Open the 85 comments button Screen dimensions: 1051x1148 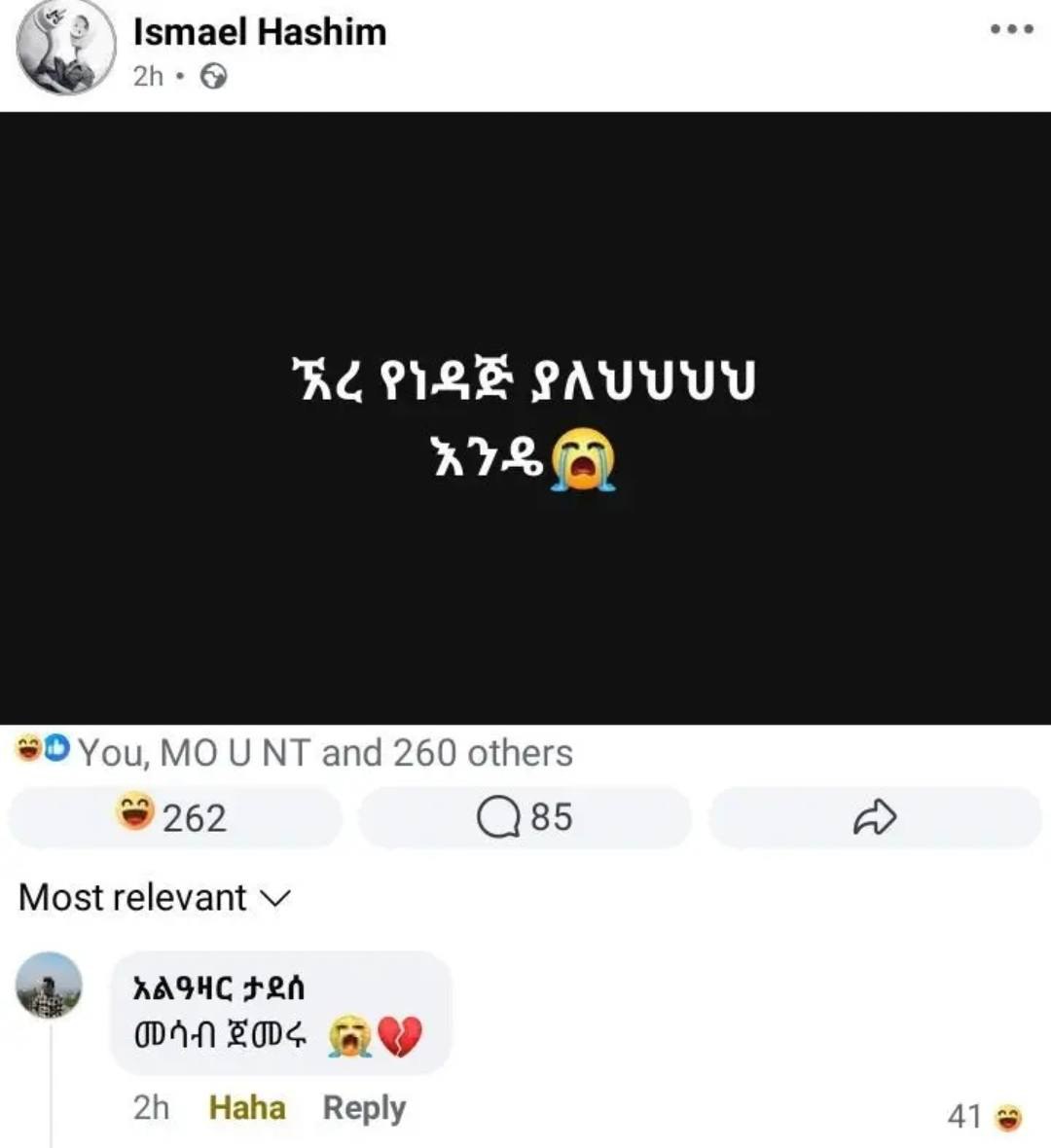point(525,817)
